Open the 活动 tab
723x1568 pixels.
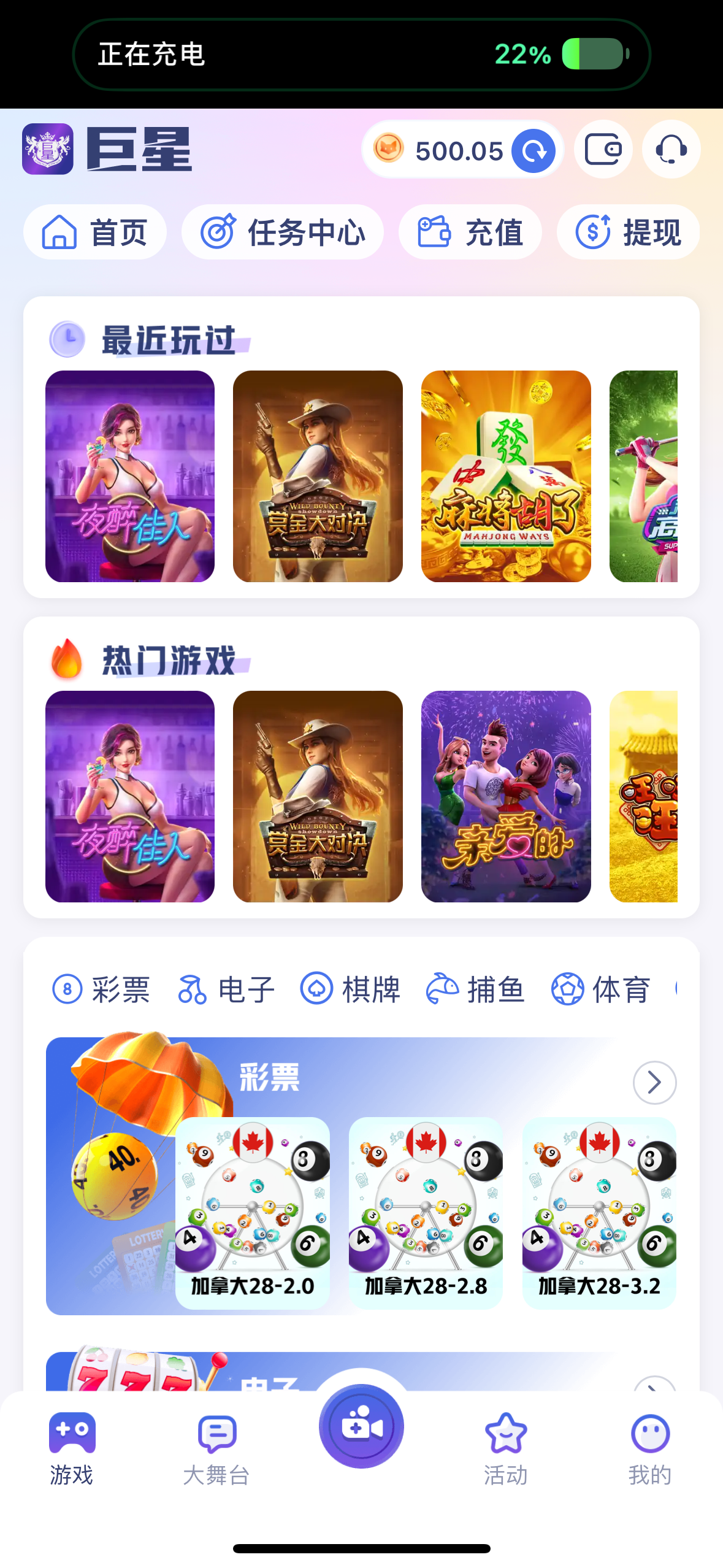[x=506, y=1448]
